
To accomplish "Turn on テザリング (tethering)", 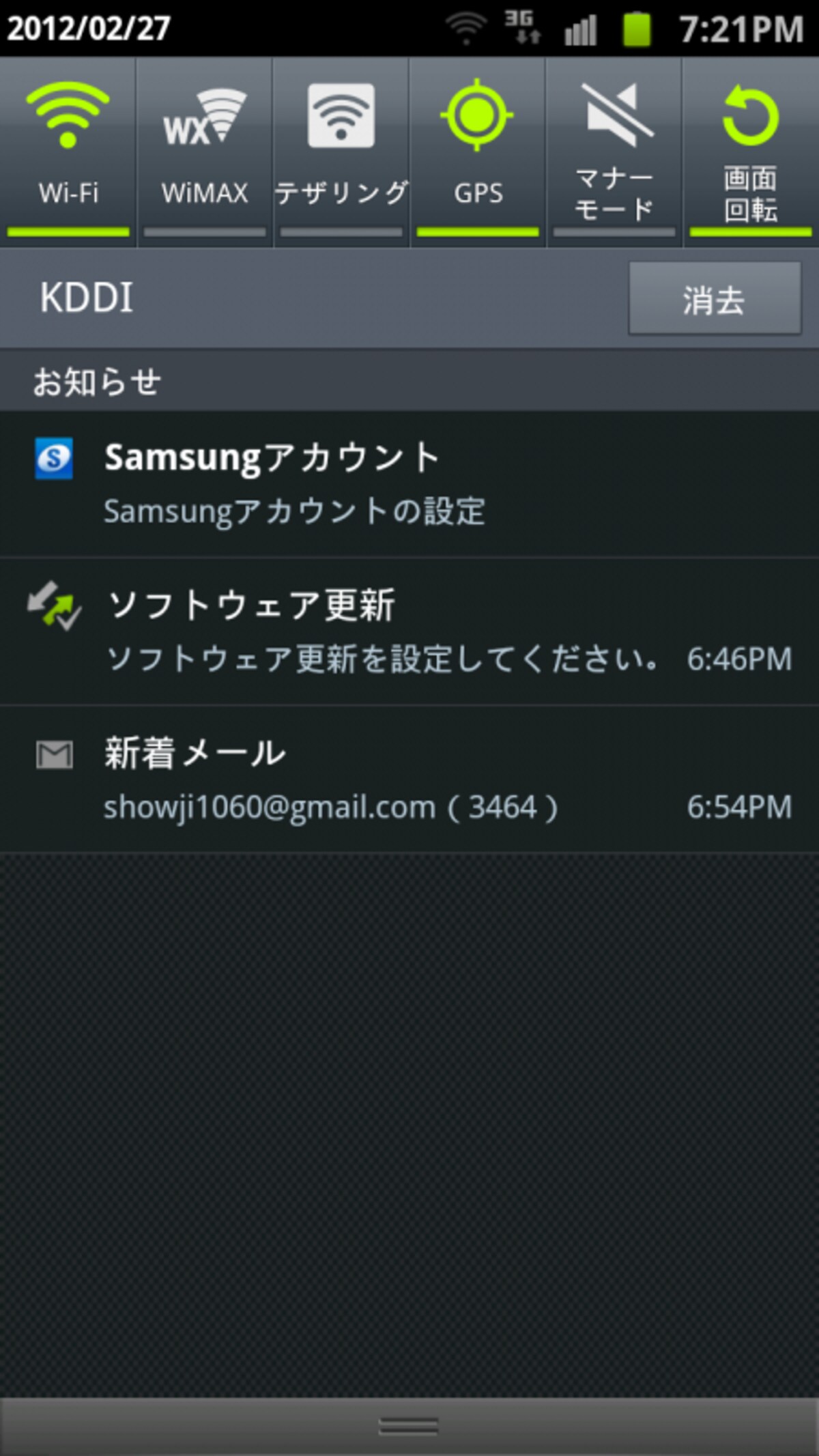I will [x=341, y=152].
